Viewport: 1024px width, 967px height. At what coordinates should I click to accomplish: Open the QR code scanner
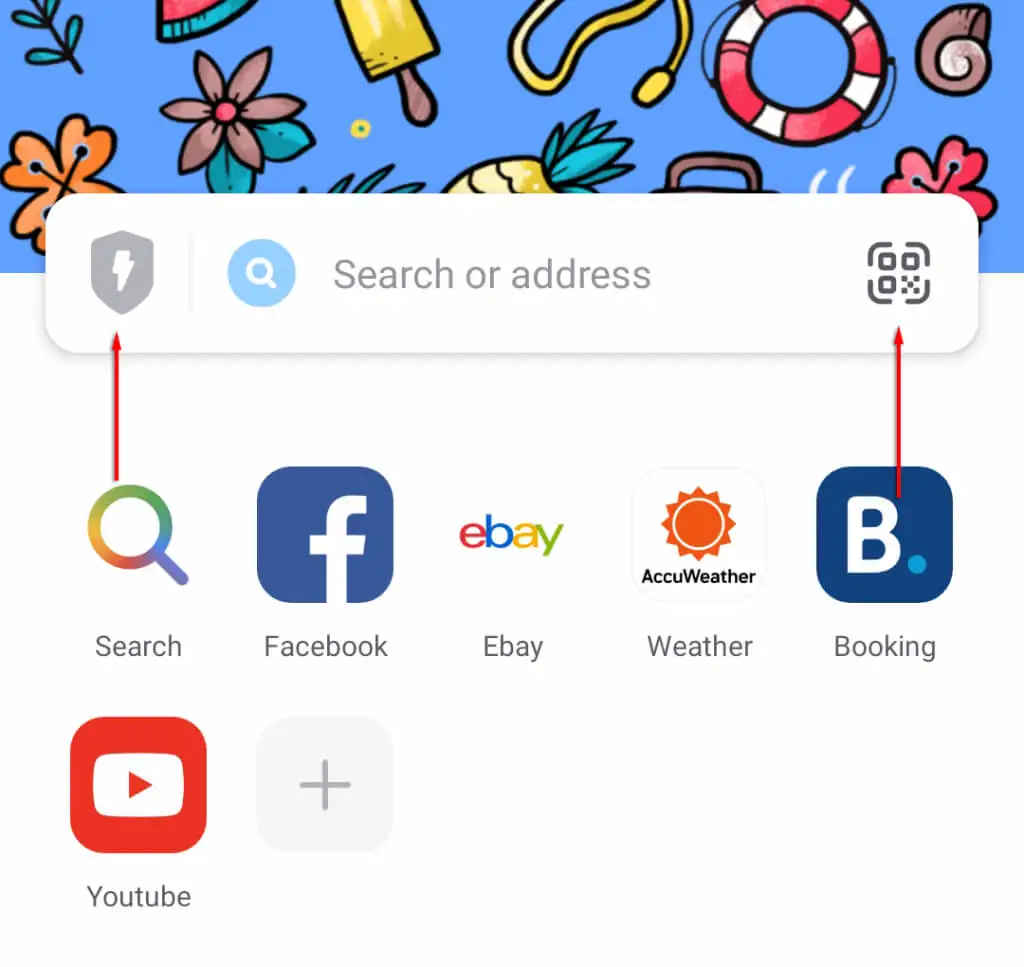(898, 273)
